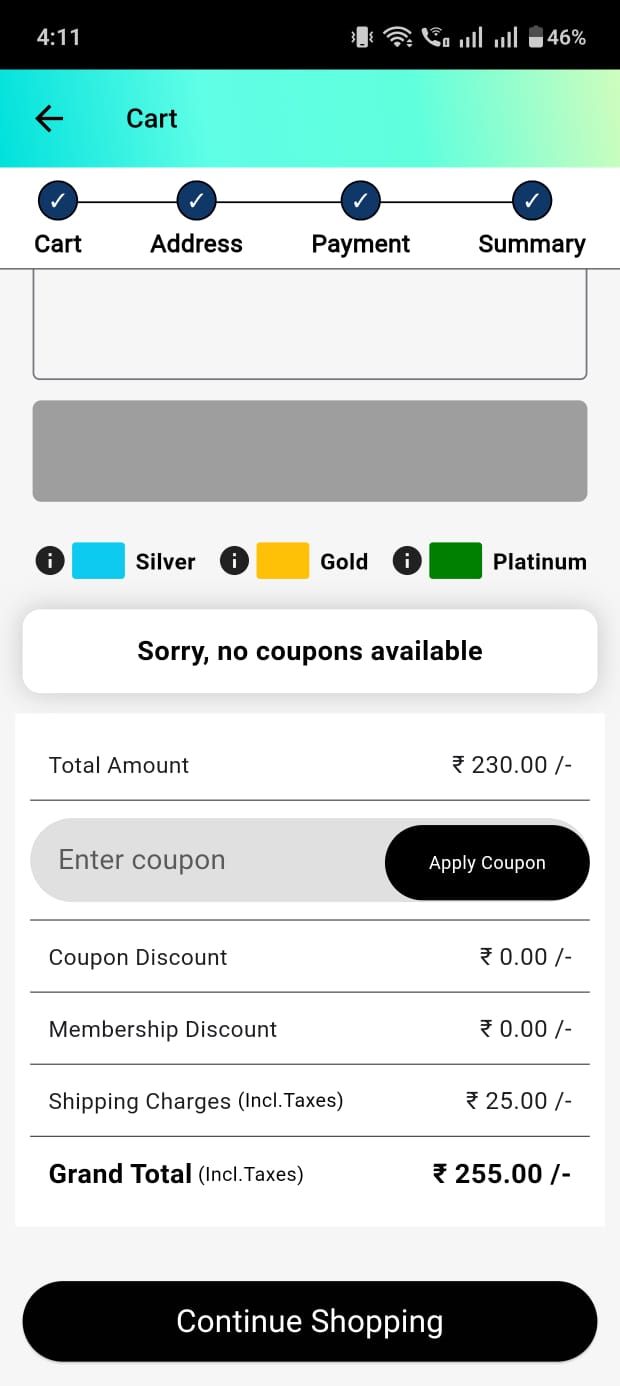Tap the Cart step indicator

[58, 202]
